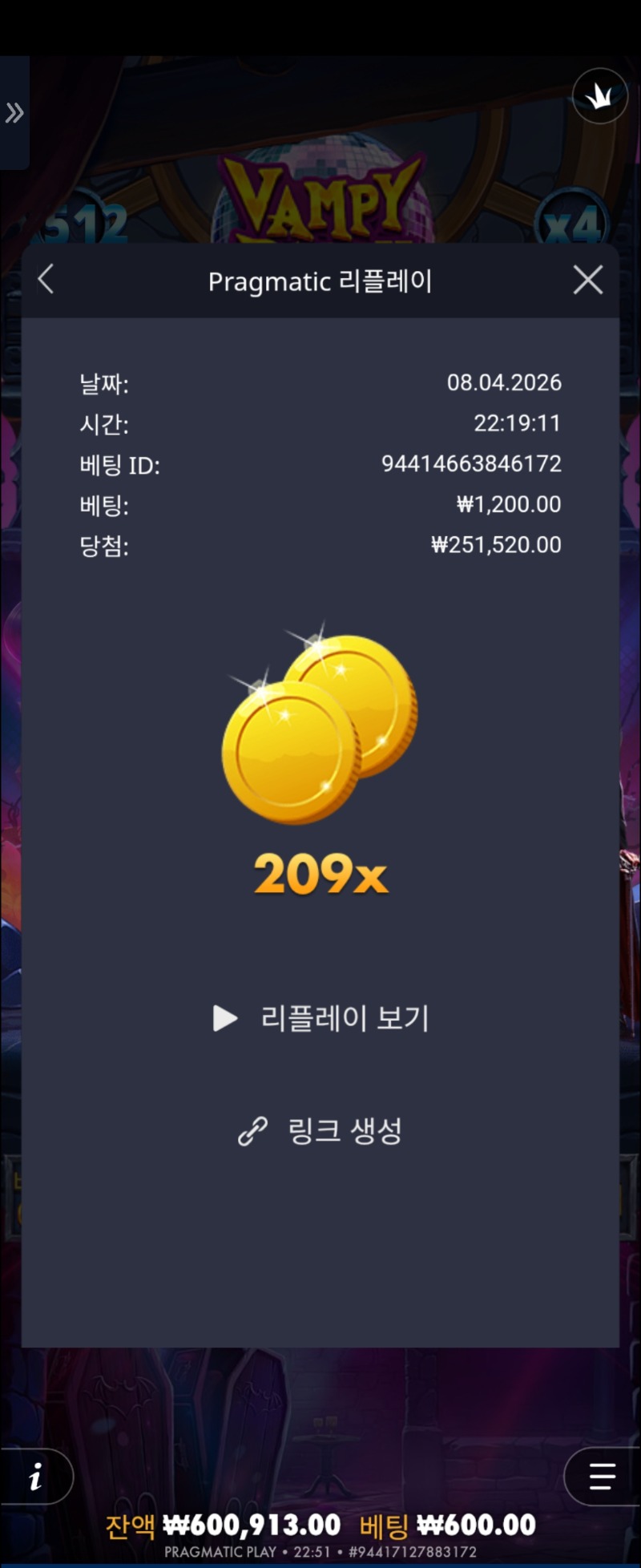Go back from the Pragmatic replay dialog

(46, 280)
